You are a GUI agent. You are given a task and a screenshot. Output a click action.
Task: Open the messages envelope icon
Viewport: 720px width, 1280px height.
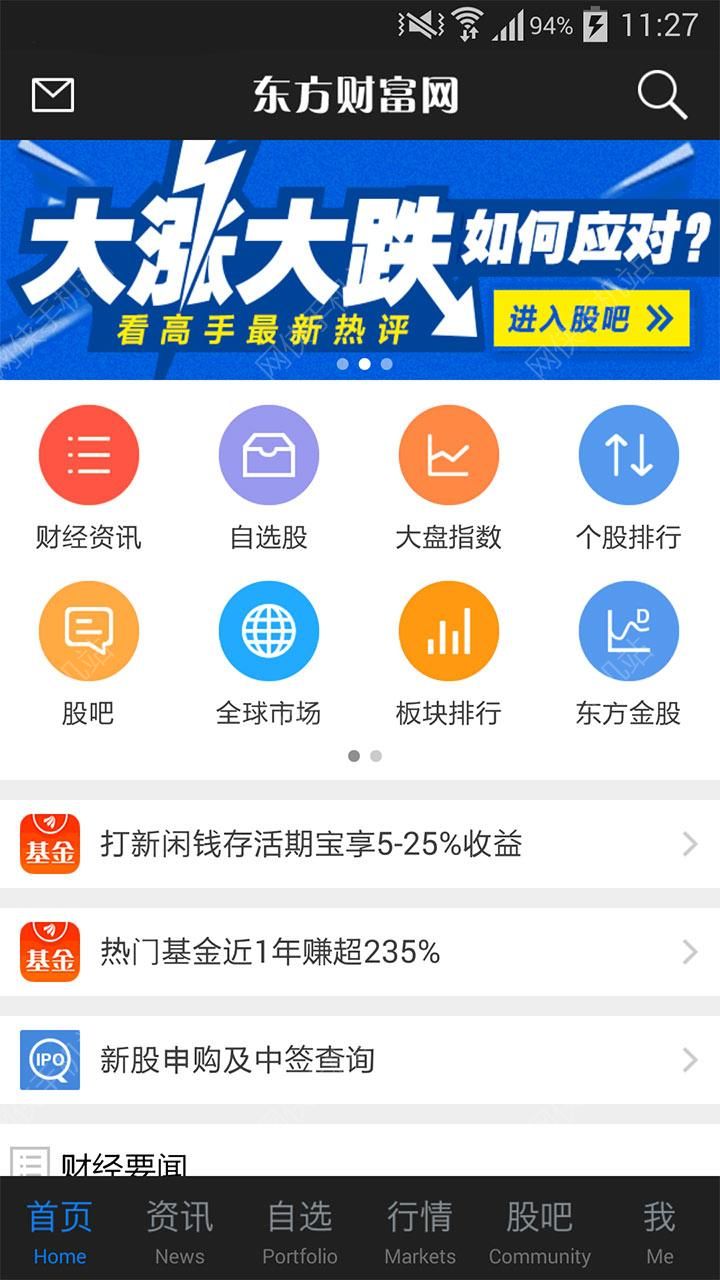tap(53, 96)
